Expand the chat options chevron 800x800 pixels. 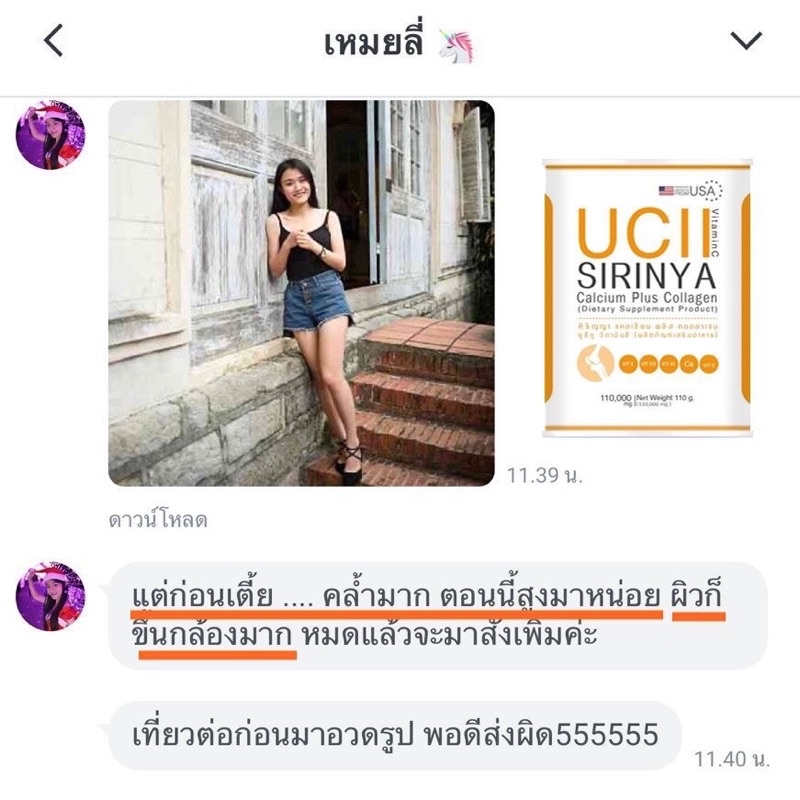click(746, 41)
